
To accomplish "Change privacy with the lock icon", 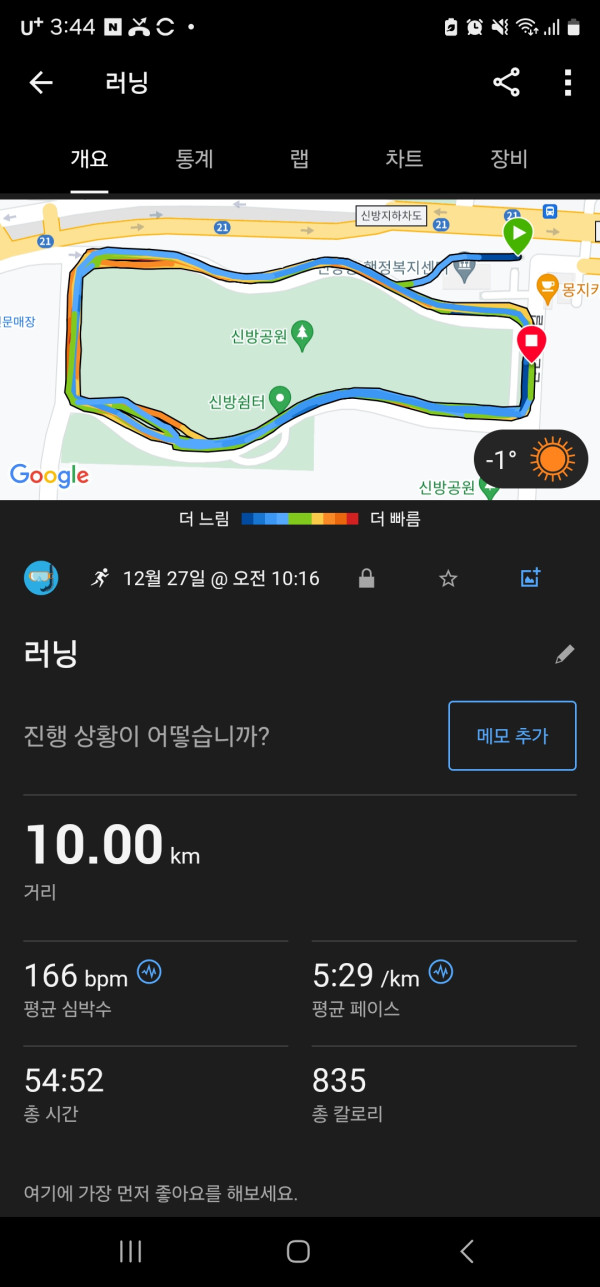I will click(x=367, y=578).
